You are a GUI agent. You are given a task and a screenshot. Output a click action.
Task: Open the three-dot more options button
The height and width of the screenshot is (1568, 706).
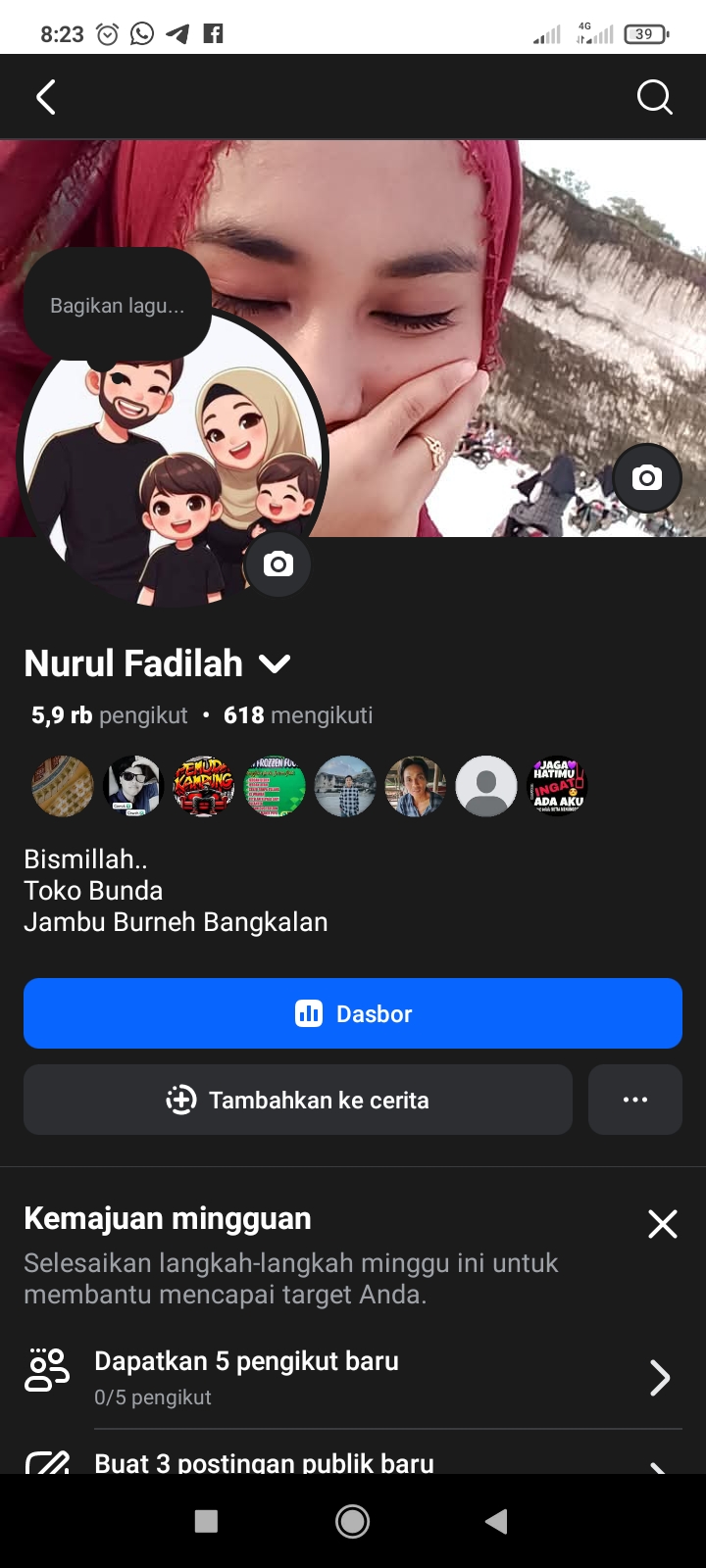tap(635, 1100)
